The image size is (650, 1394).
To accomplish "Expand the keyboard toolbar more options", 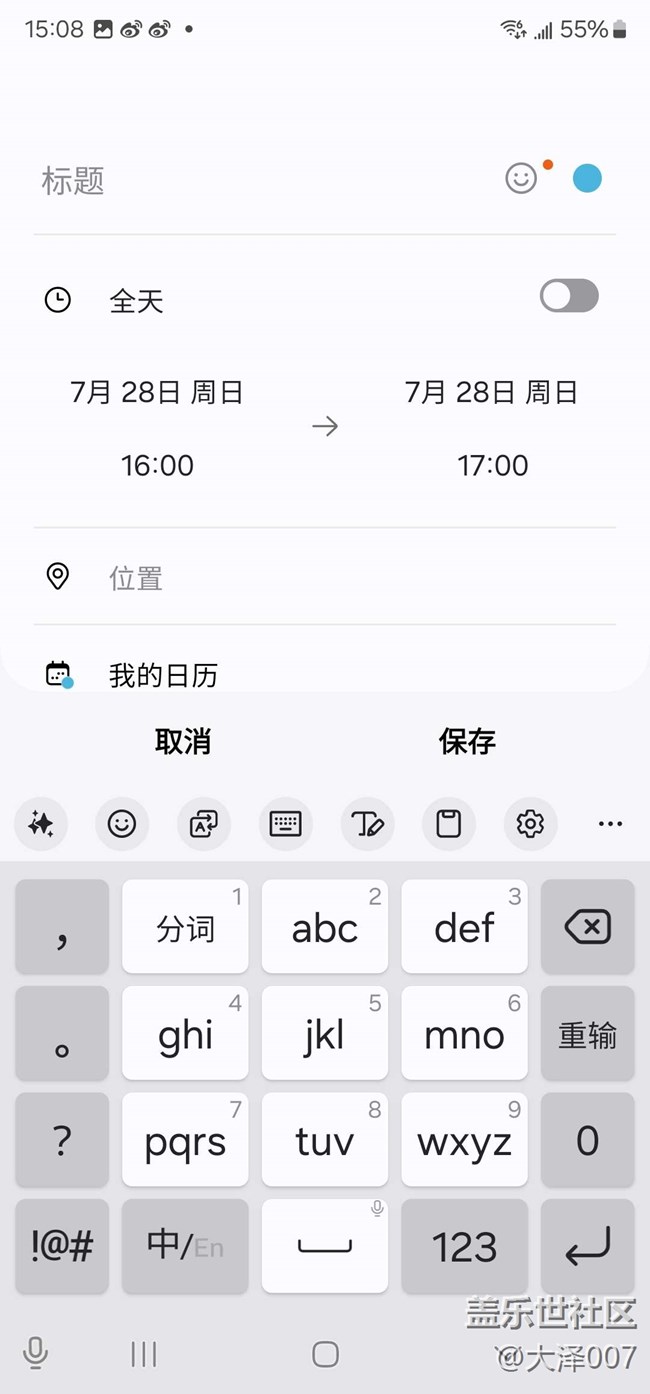I will pos(610,824).
